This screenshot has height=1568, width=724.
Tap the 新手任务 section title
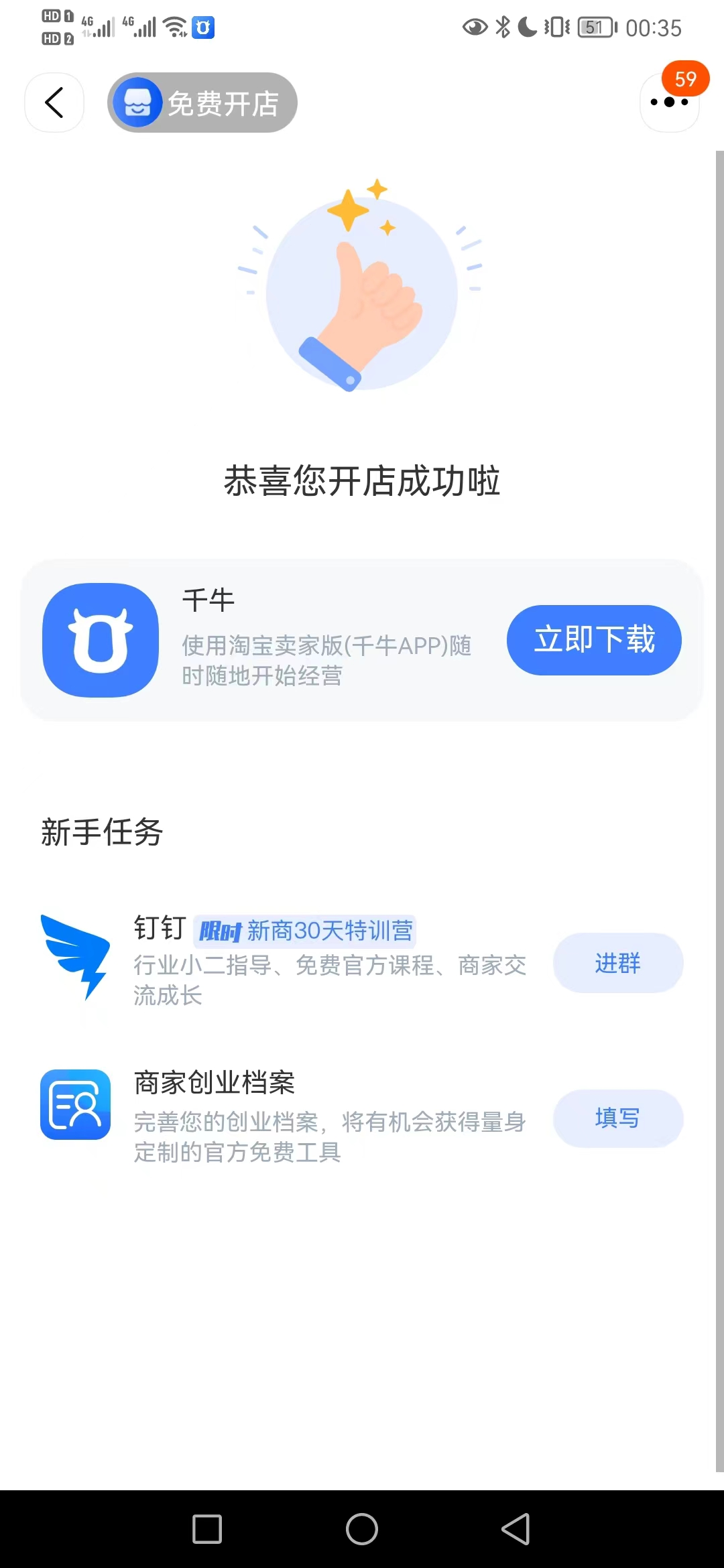101,832
